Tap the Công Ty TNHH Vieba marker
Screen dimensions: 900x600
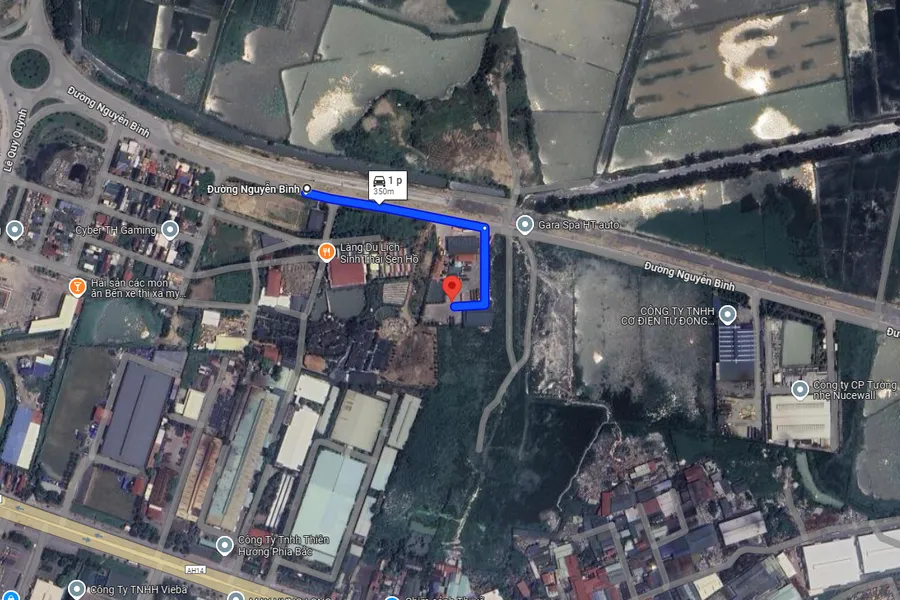coord(77,588)
